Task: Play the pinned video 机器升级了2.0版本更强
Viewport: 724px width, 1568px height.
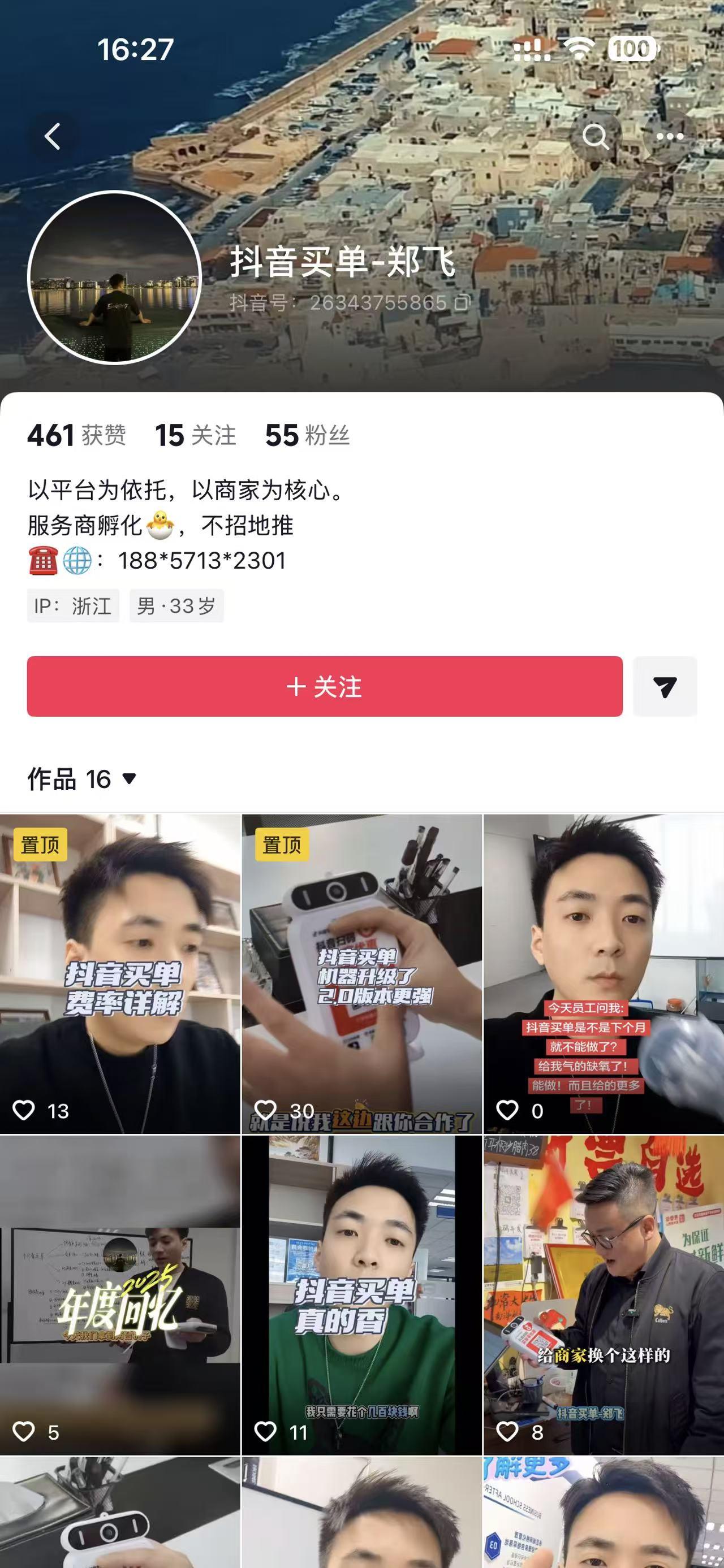Action: point(361,974)
